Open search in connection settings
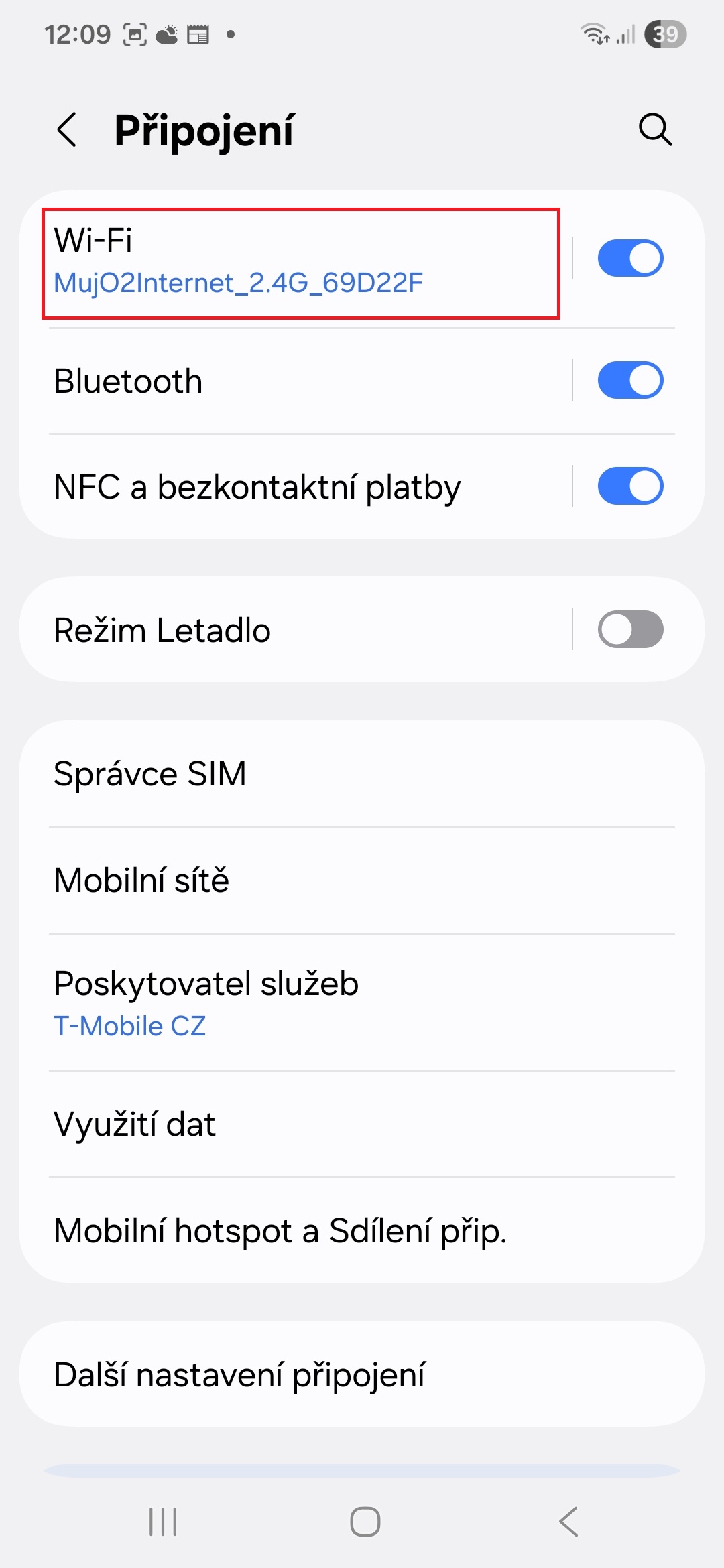 tap(655, 129)
